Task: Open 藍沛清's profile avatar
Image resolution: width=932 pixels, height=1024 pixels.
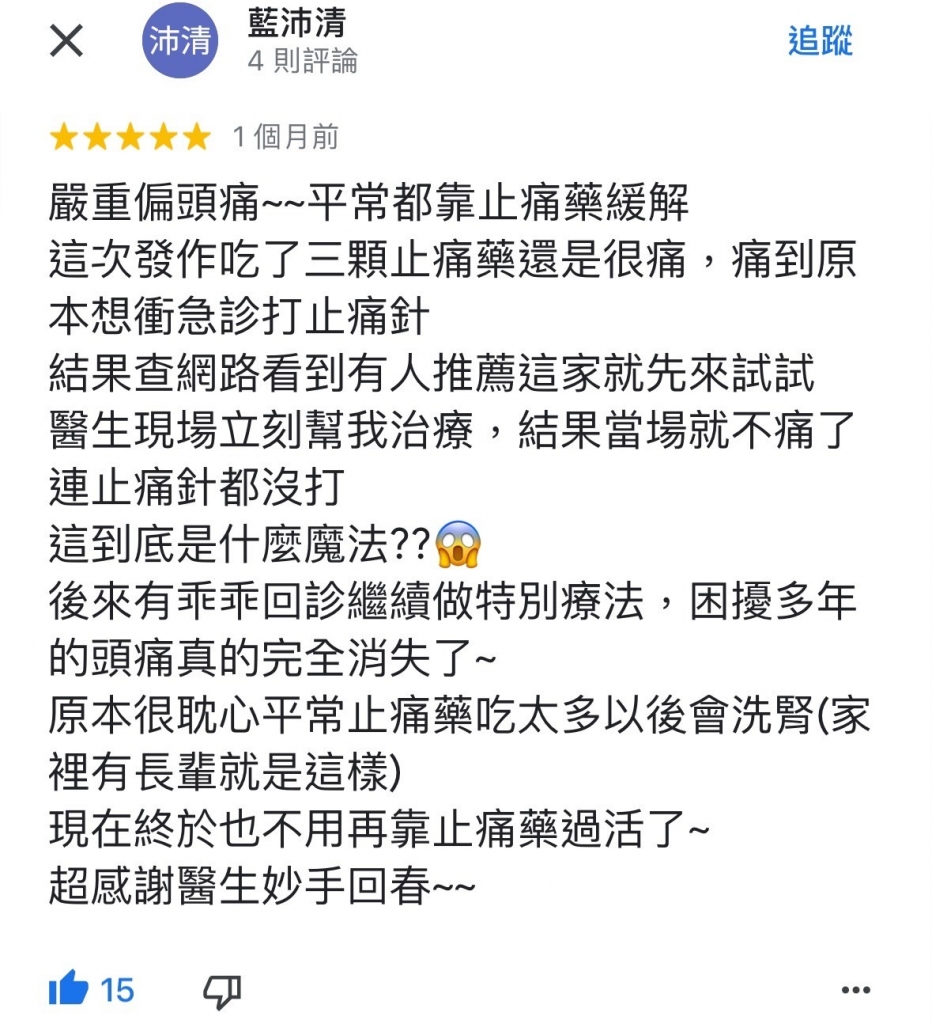Action: coord(180,42)
